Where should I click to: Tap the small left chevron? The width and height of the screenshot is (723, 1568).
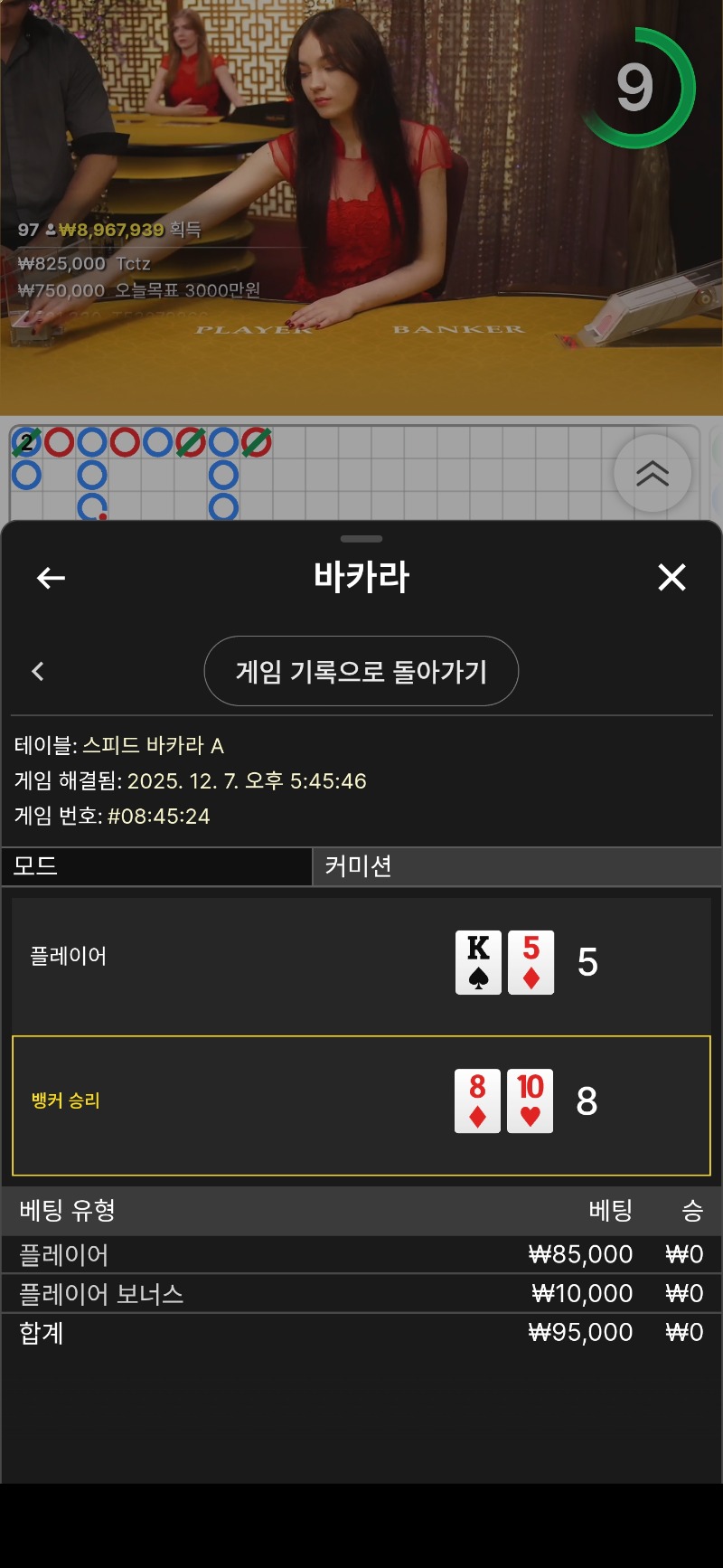pyautogui.click(x=38, y=671)
